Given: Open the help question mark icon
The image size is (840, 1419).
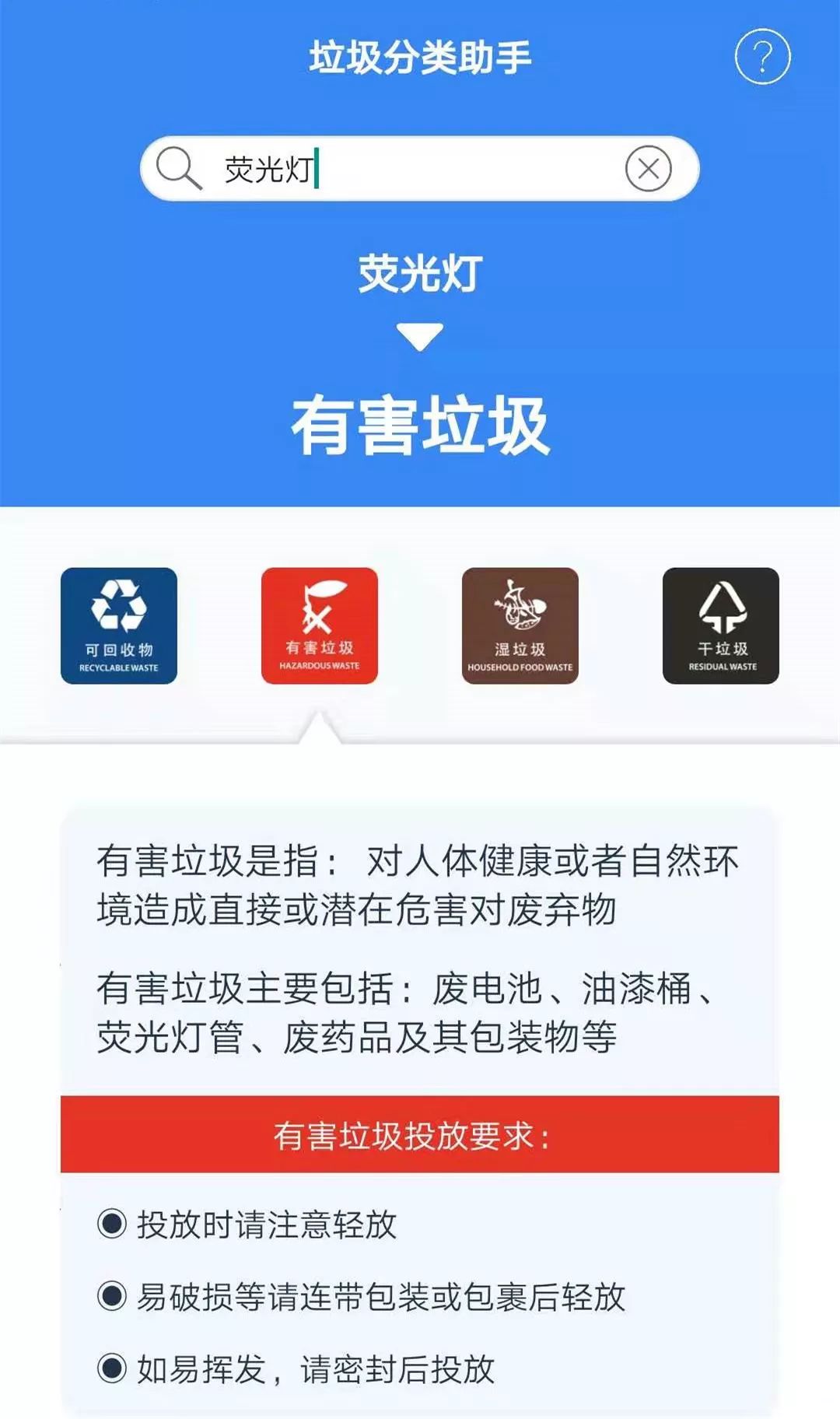Looking at the screenshot, I should pos(762,56).
